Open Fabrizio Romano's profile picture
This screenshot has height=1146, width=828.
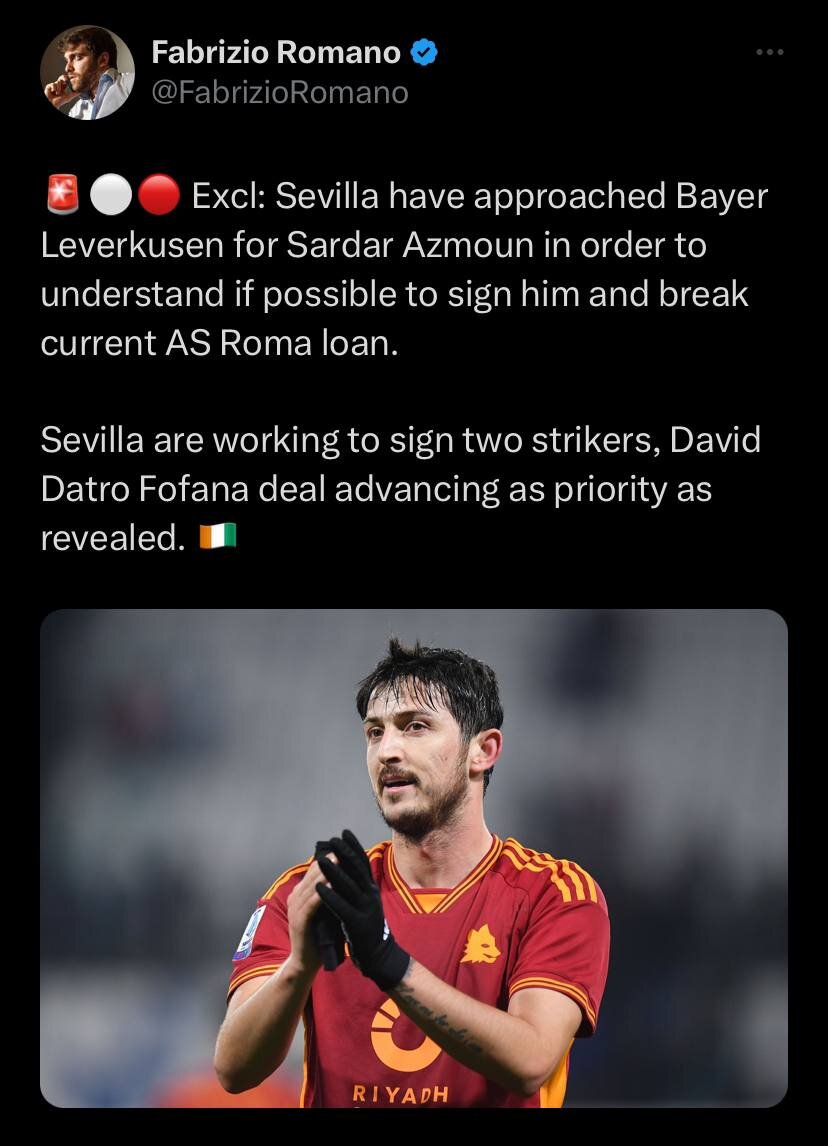(x=88, y=72)
